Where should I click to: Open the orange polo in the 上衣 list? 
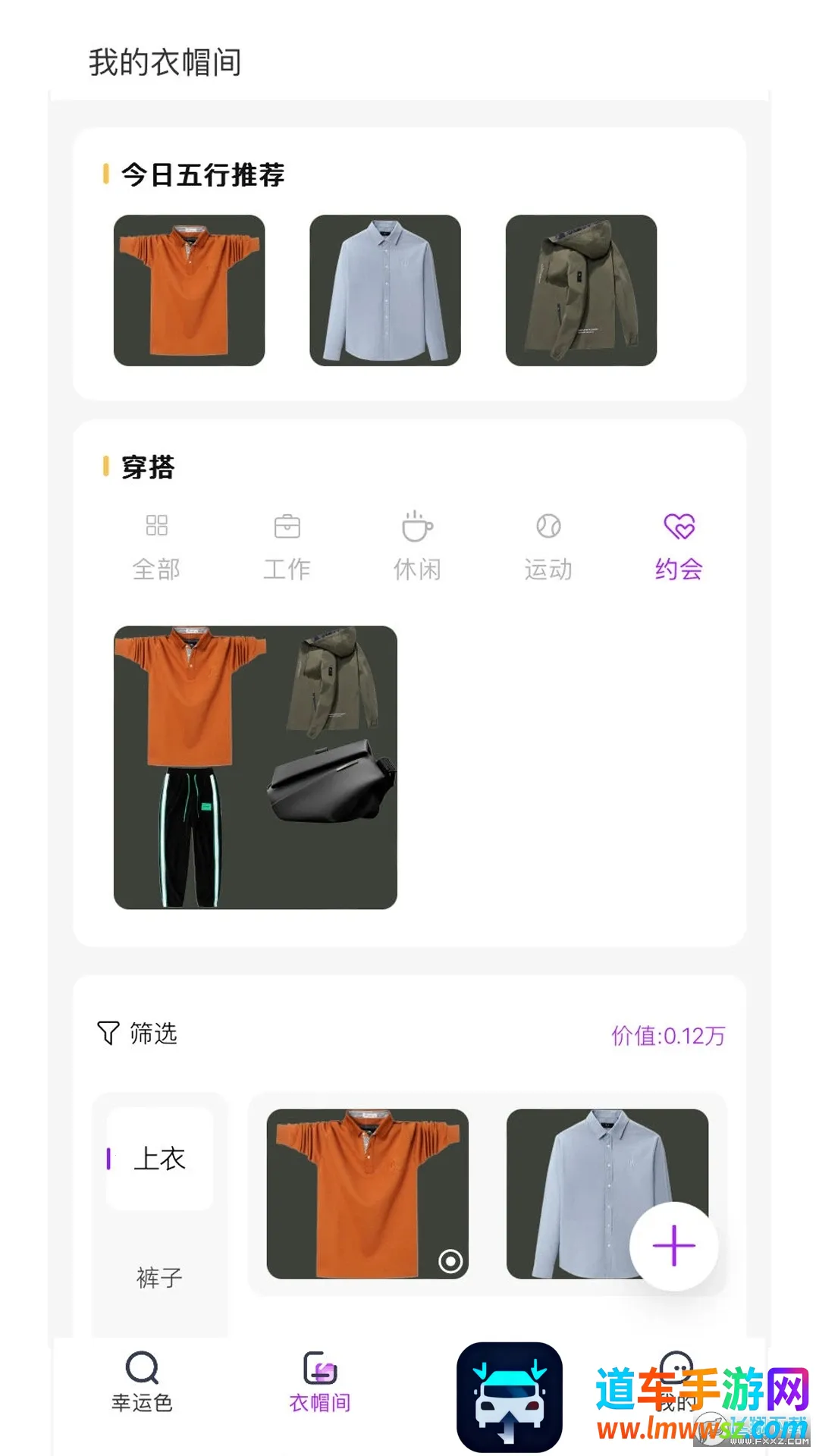pyautogui.click(x=367, y=1194)
